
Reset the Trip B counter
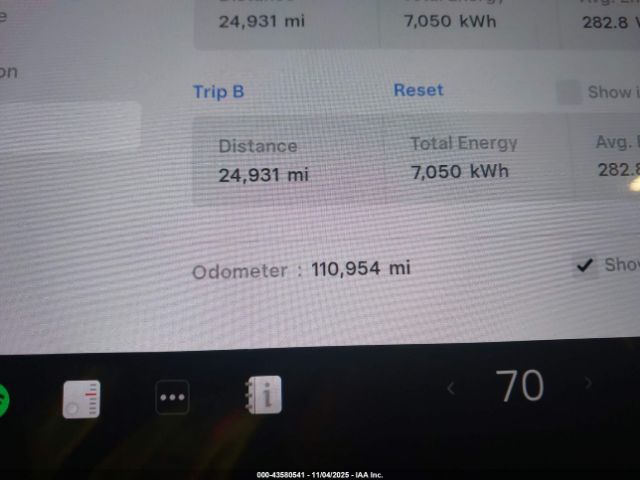coord(418,90)
